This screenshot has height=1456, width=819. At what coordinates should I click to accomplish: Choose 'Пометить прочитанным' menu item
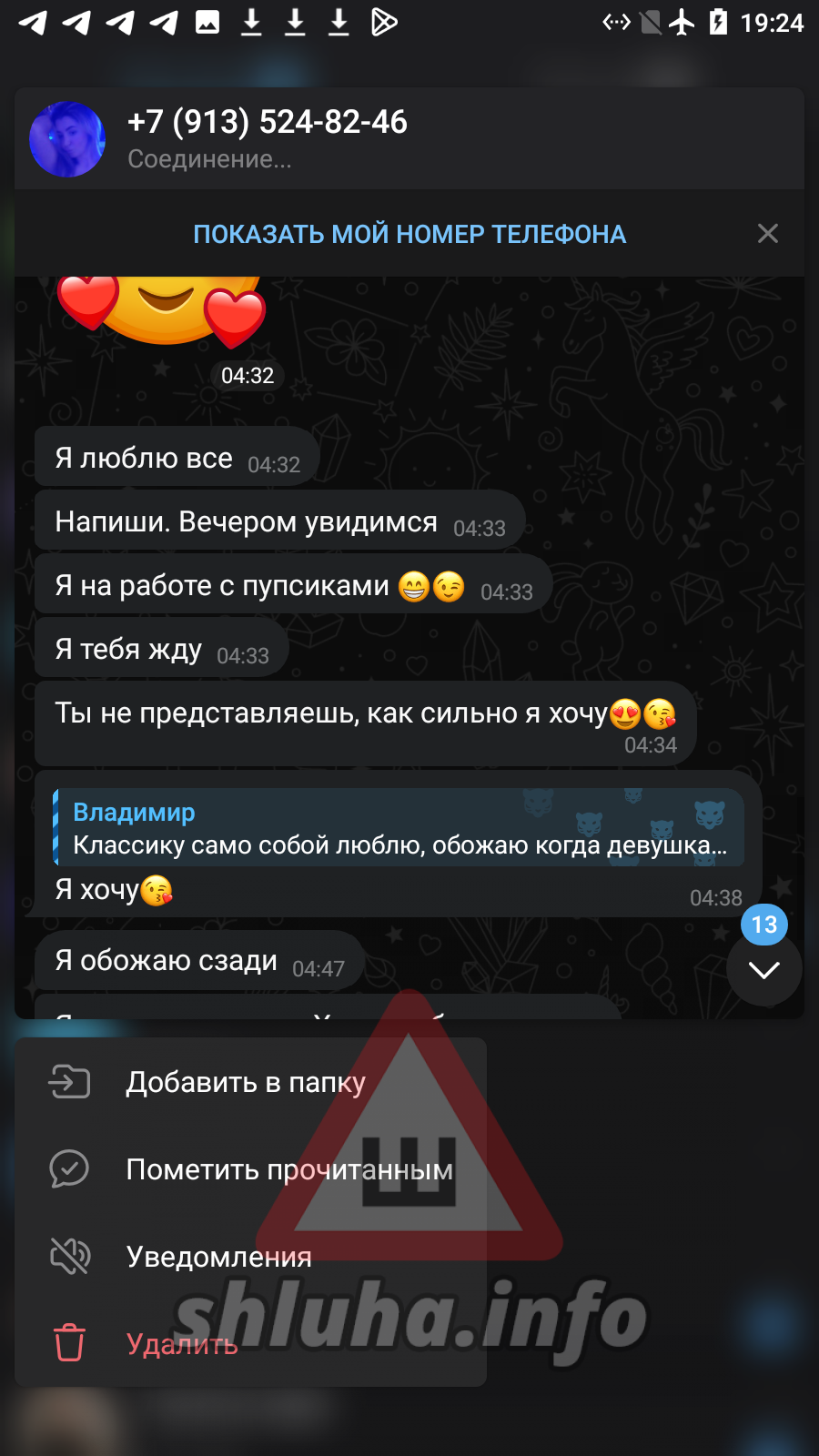[288, 1169]
